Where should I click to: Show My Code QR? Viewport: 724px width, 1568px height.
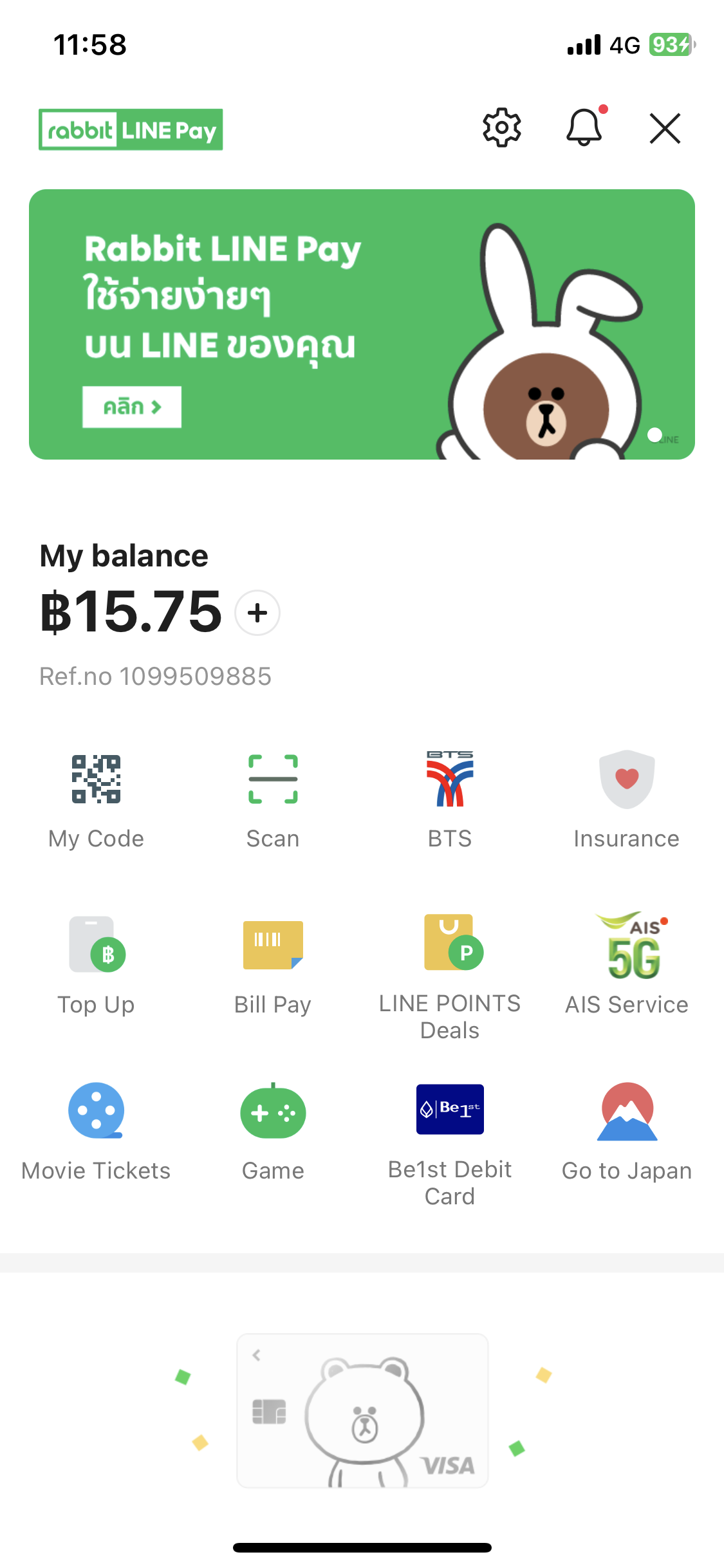96,798
